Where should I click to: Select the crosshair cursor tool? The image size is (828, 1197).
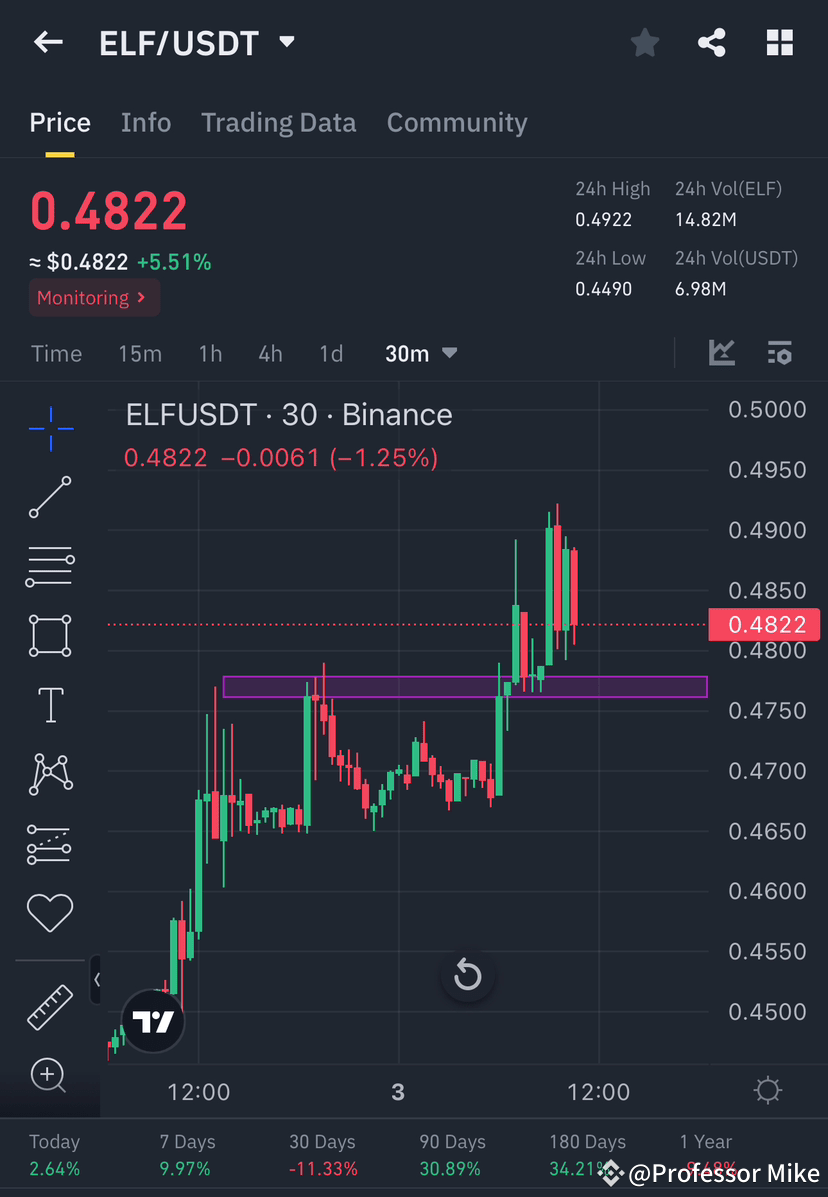click(50, 428)
